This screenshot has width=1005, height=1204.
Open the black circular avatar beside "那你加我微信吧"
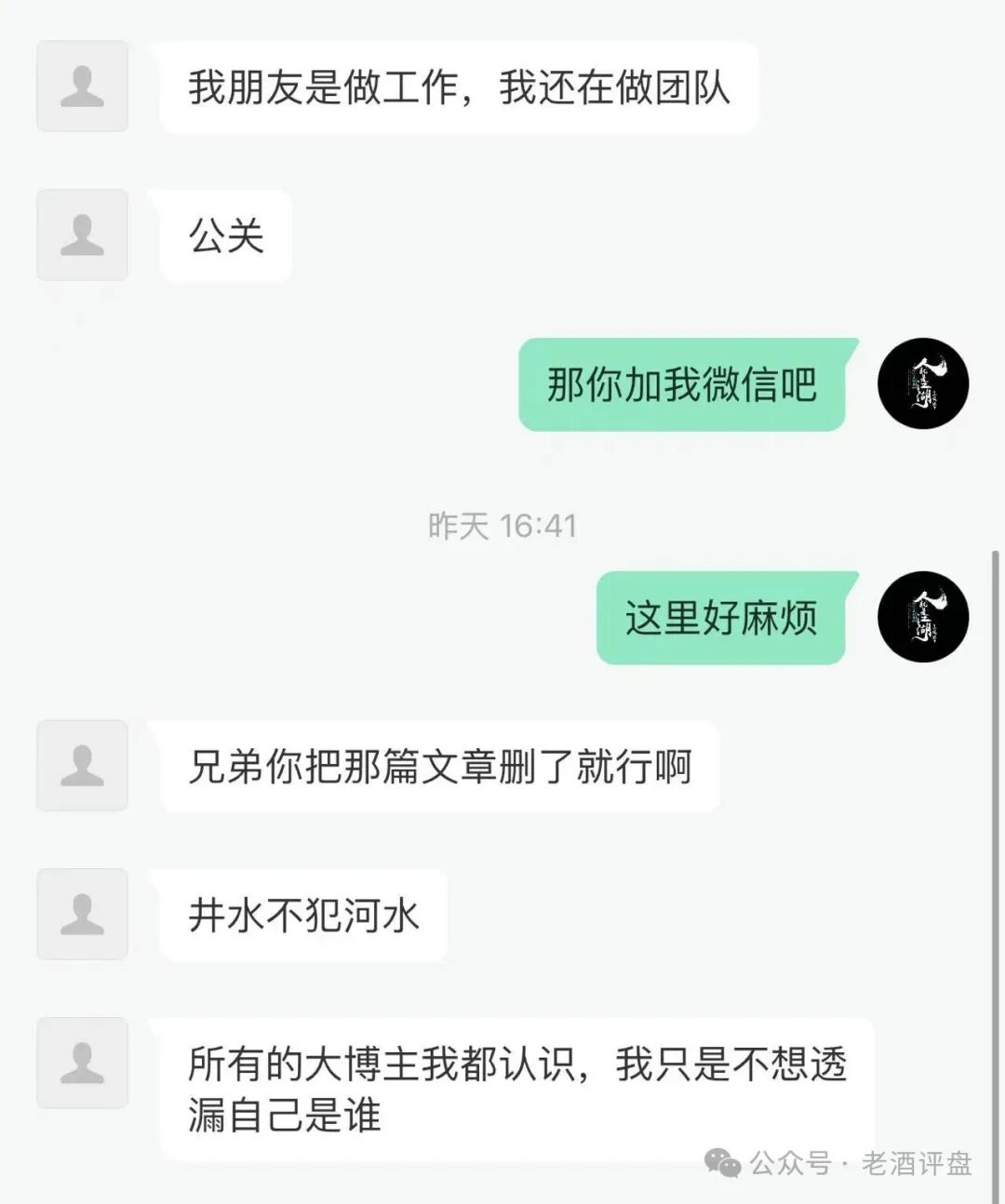click(924, 387)
